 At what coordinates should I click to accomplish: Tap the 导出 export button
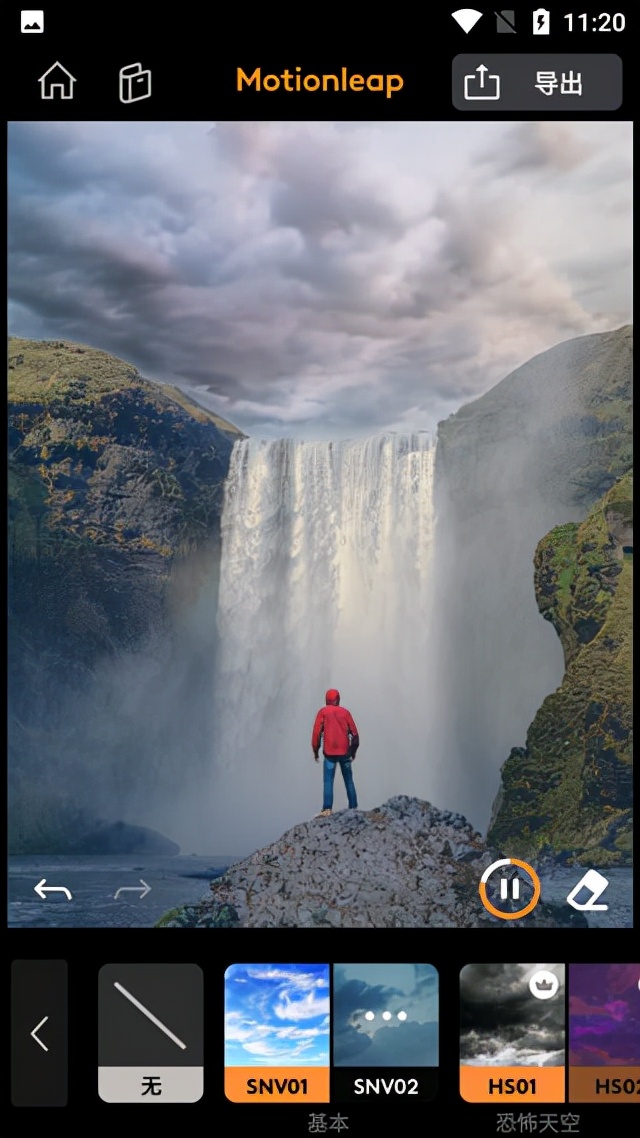537,82
